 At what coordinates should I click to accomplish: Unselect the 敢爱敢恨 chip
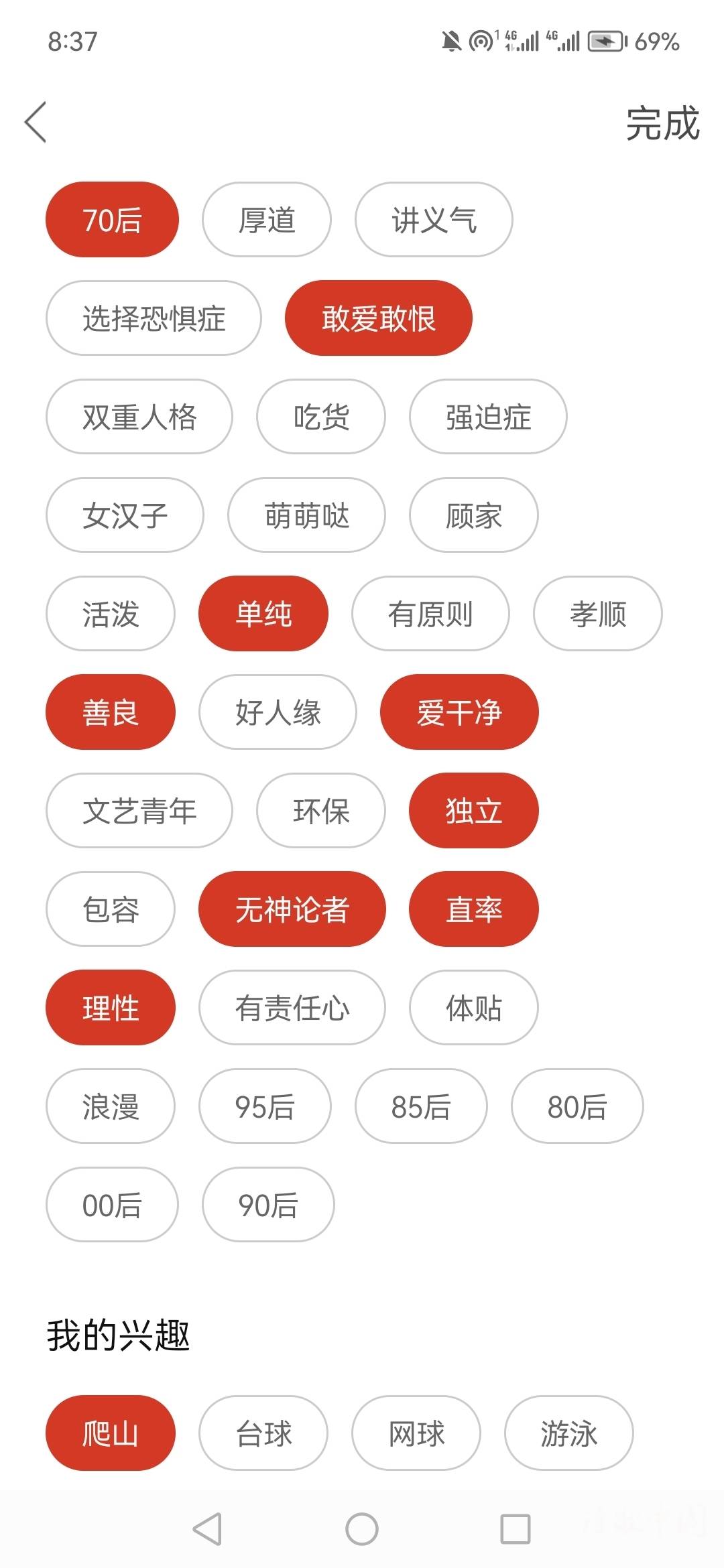point(379,318)
